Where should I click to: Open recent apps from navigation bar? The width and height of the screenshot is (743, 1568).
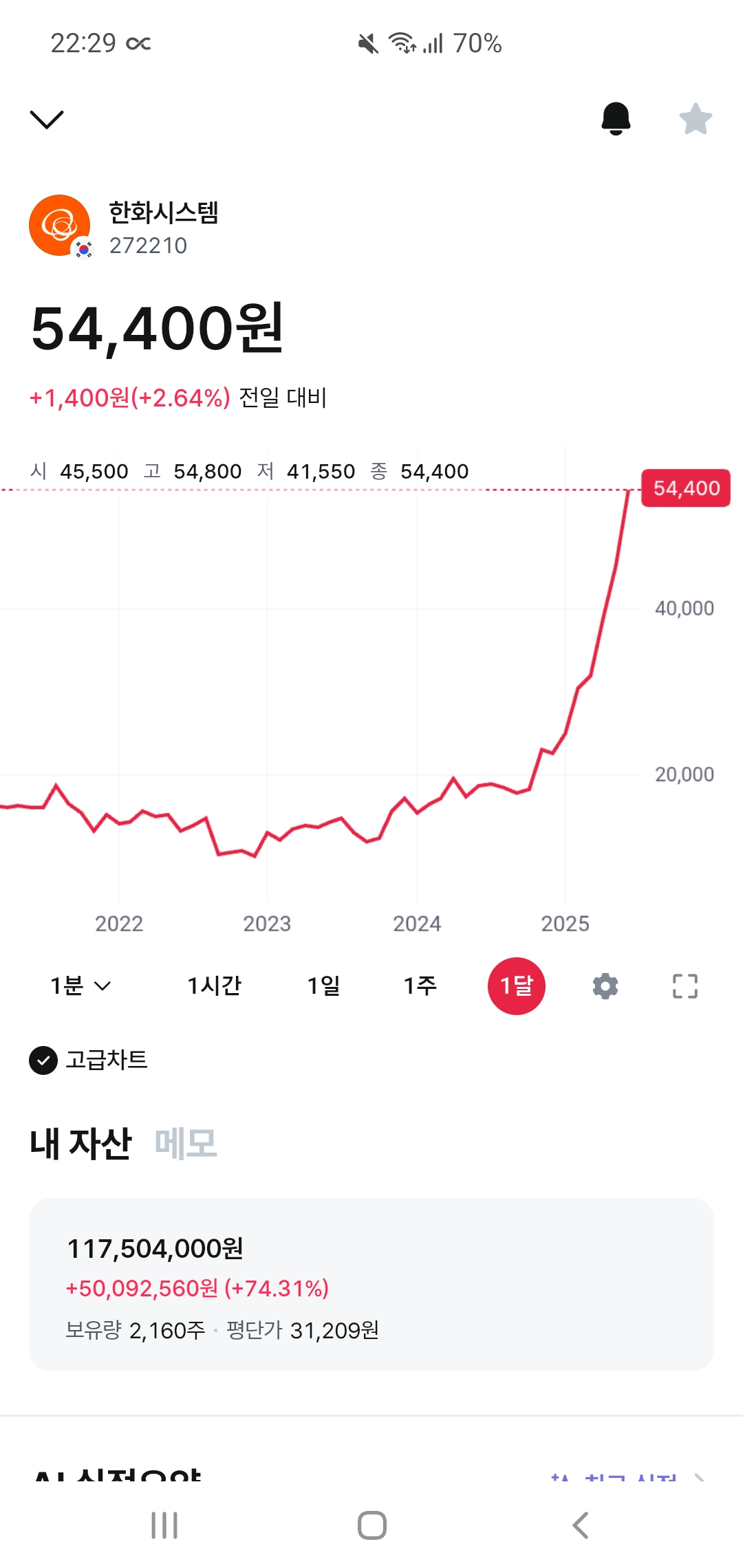click(164, 1525)
